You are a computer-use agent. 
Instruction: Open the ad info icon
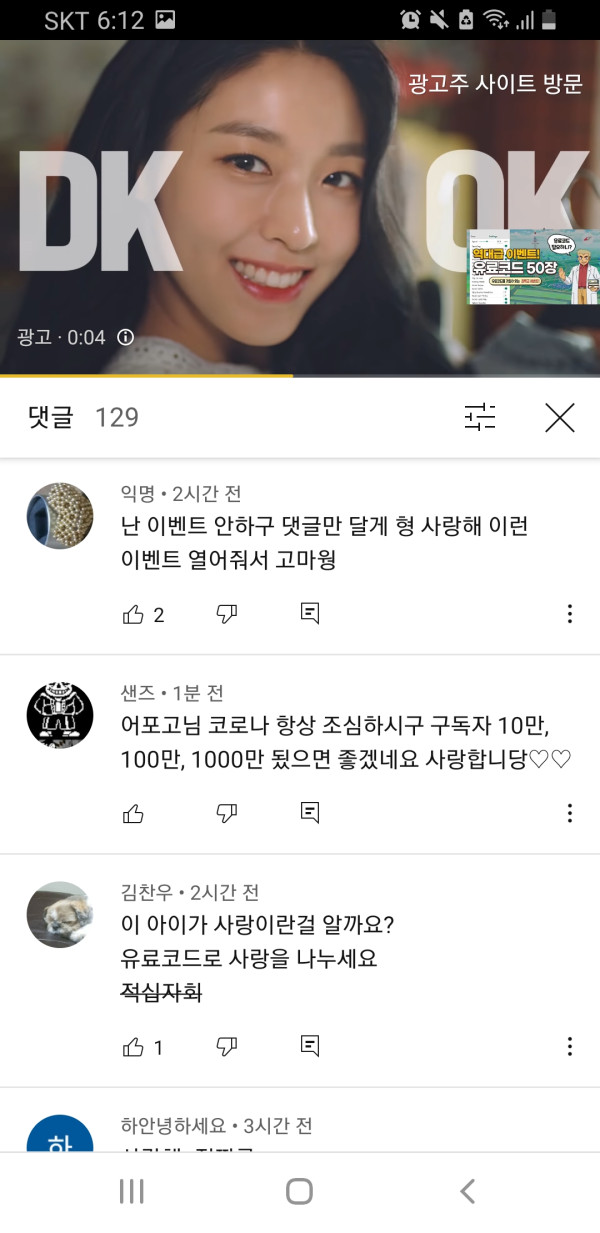tap(125, 338)
